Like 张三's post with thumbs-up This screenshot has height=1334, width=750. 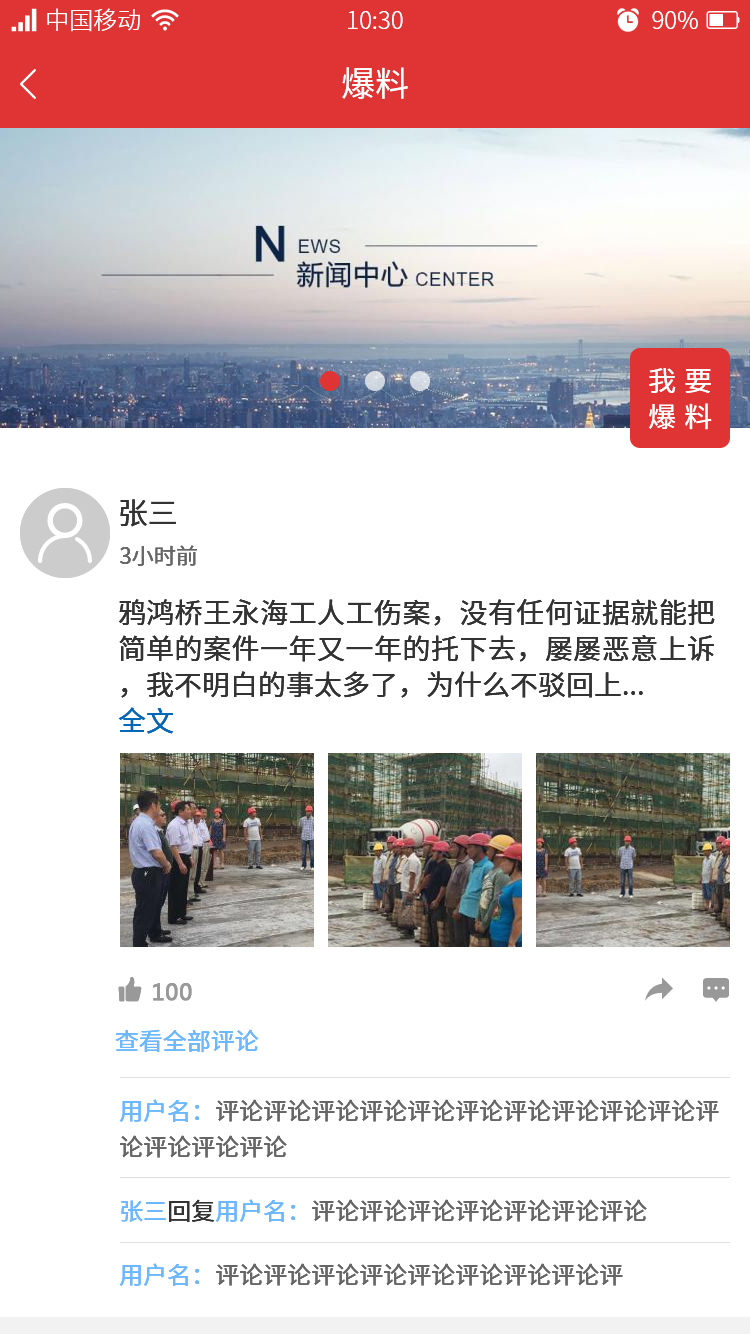tap(131, 991)
